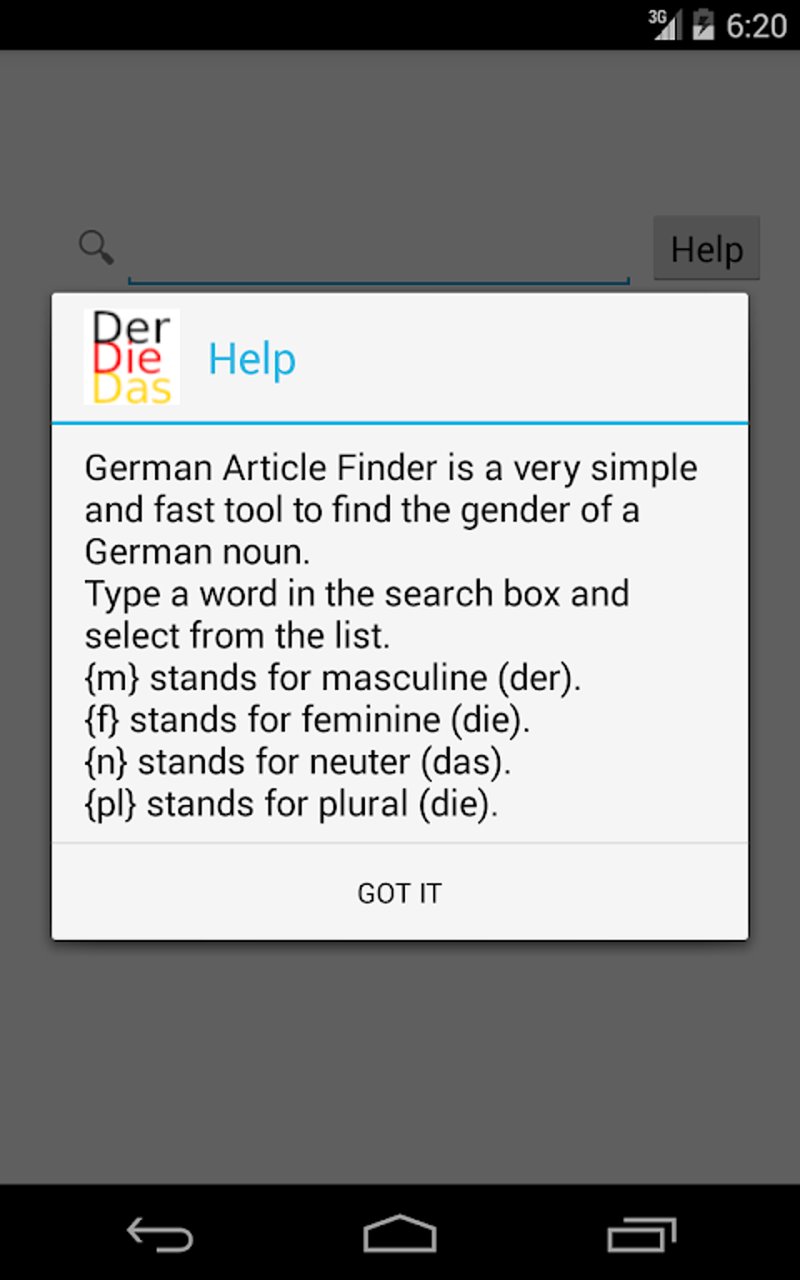Focus the word search input field
The image size is (800, 1280).
pos(378,253)
